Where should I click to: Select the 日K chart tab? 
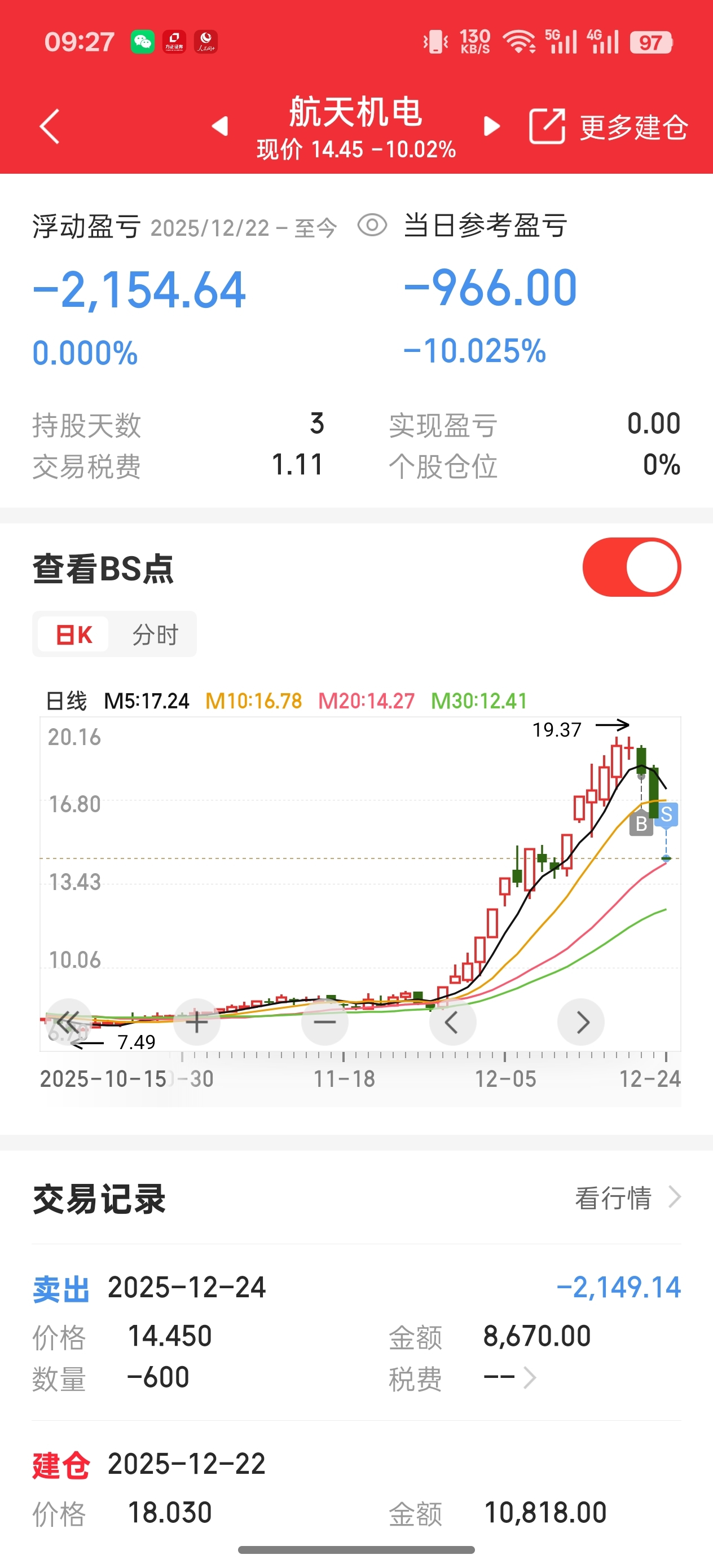pos(74,635)
